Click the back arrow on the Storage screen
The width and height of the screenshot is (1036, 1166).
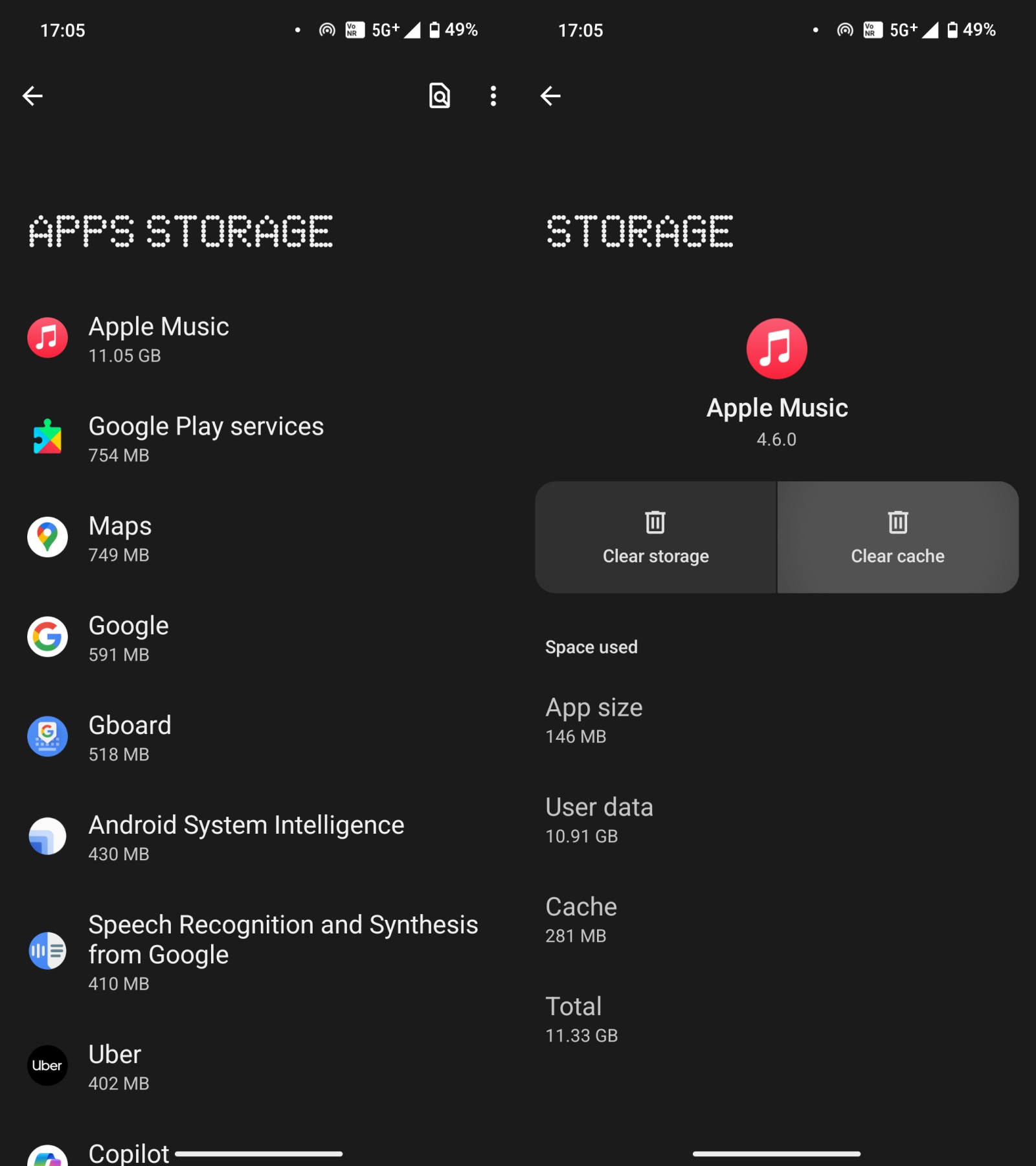(550, 96)
